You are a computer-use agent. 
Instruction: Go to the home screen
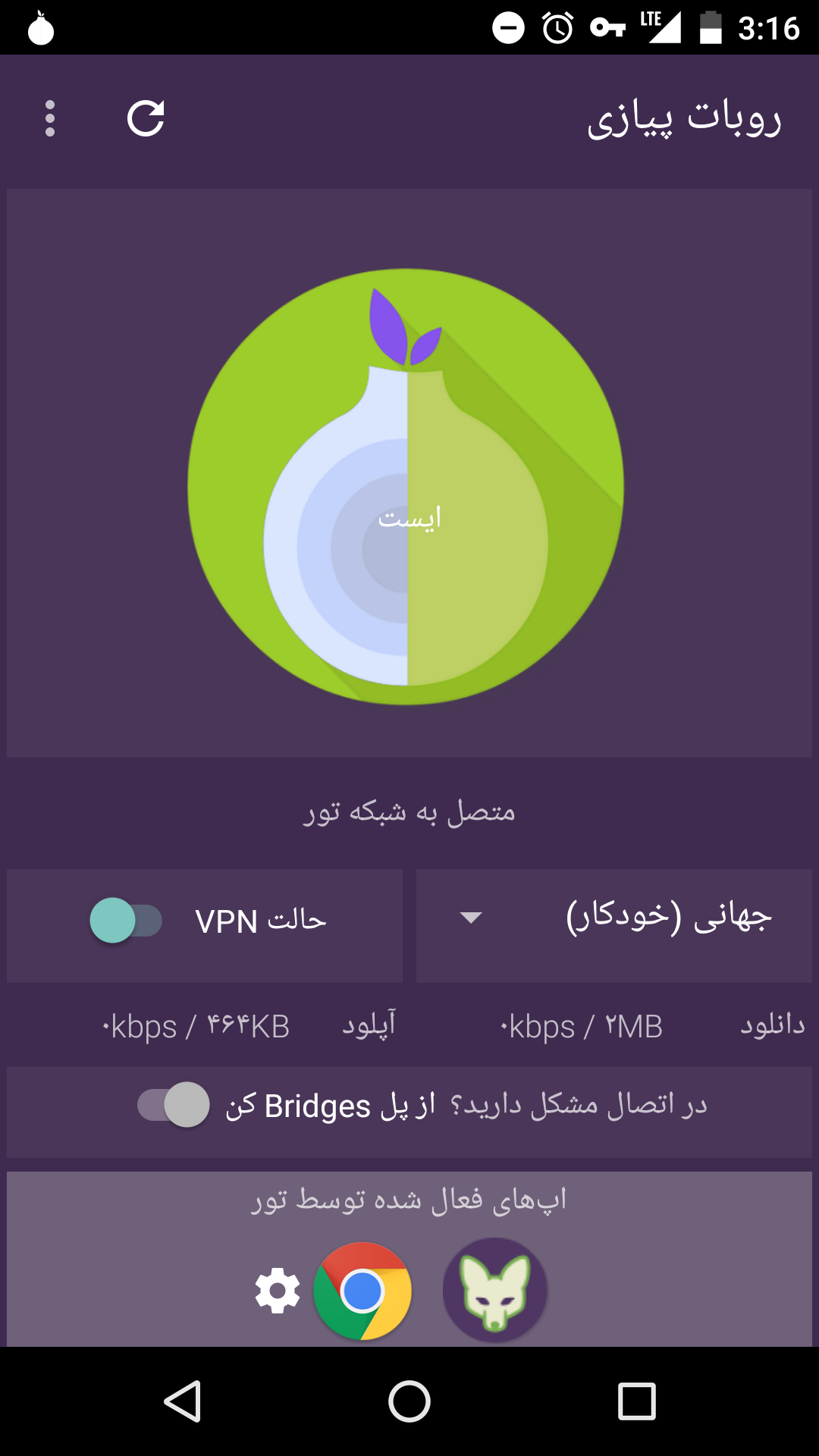(x=409, y=1401)
